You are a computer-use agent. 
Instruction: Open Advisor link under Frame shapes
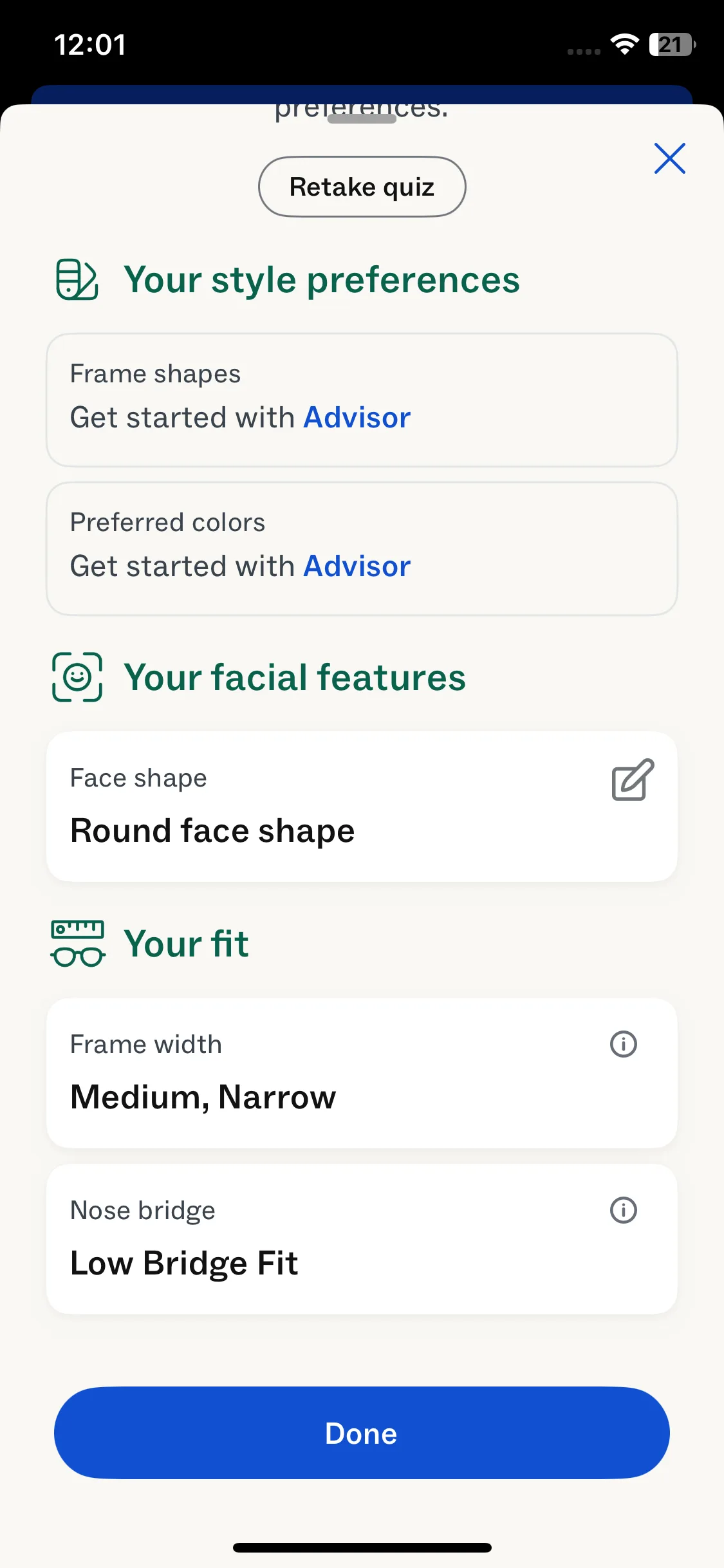pyautogui.click(x=357, y=418)
